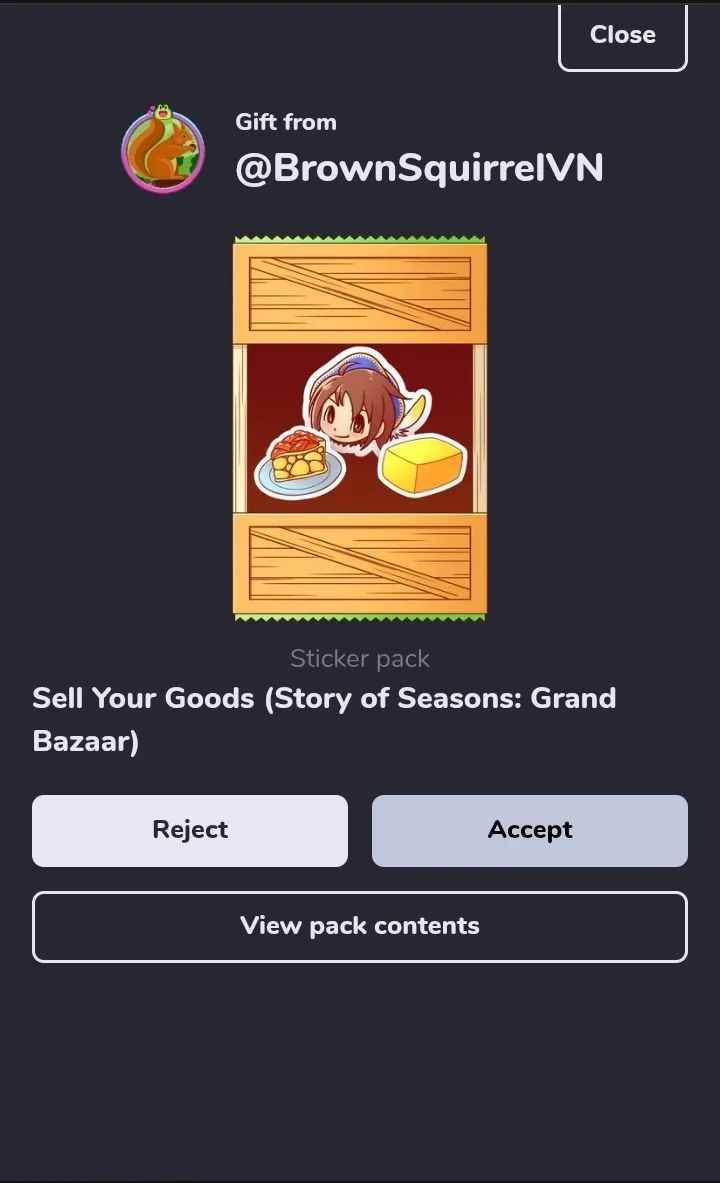Open @BrownSquirrelVN's profile avatar
The image size is (720, 1183).
[163, 150]
